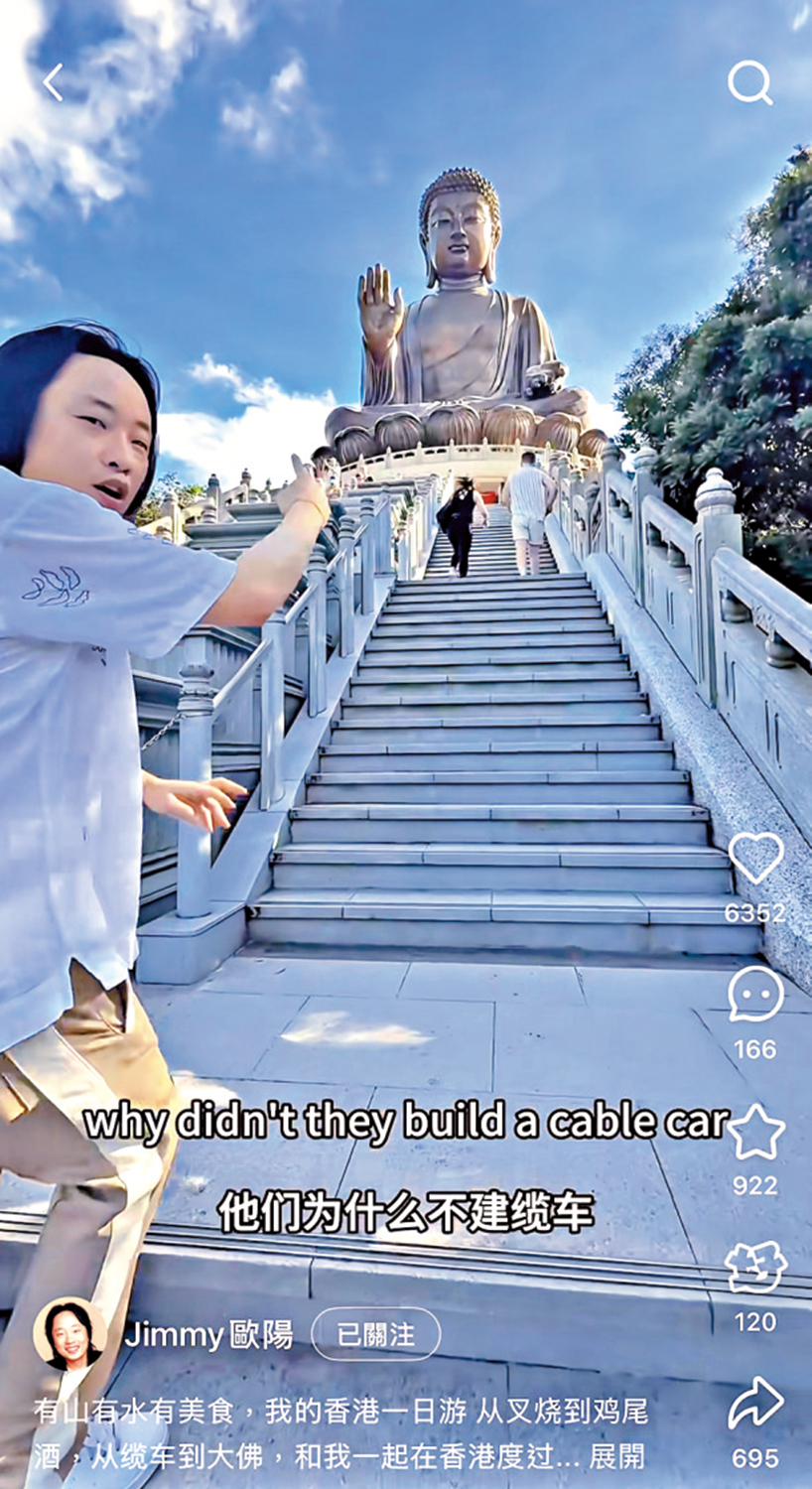This screenshot has height=1489, width=812.
Task: Like this video with the heart
Action: click(755, 859)
